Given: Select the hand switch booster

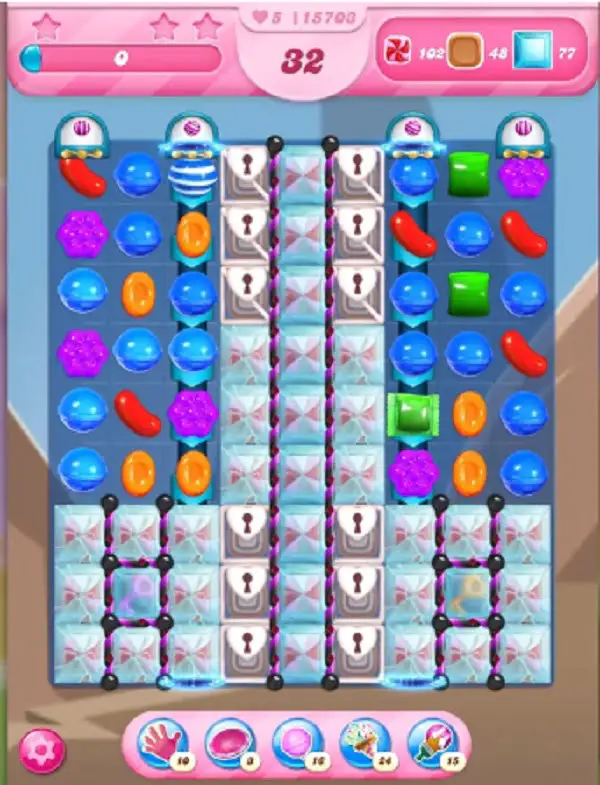Looking at the screenshot, I should tap(161, 743).
